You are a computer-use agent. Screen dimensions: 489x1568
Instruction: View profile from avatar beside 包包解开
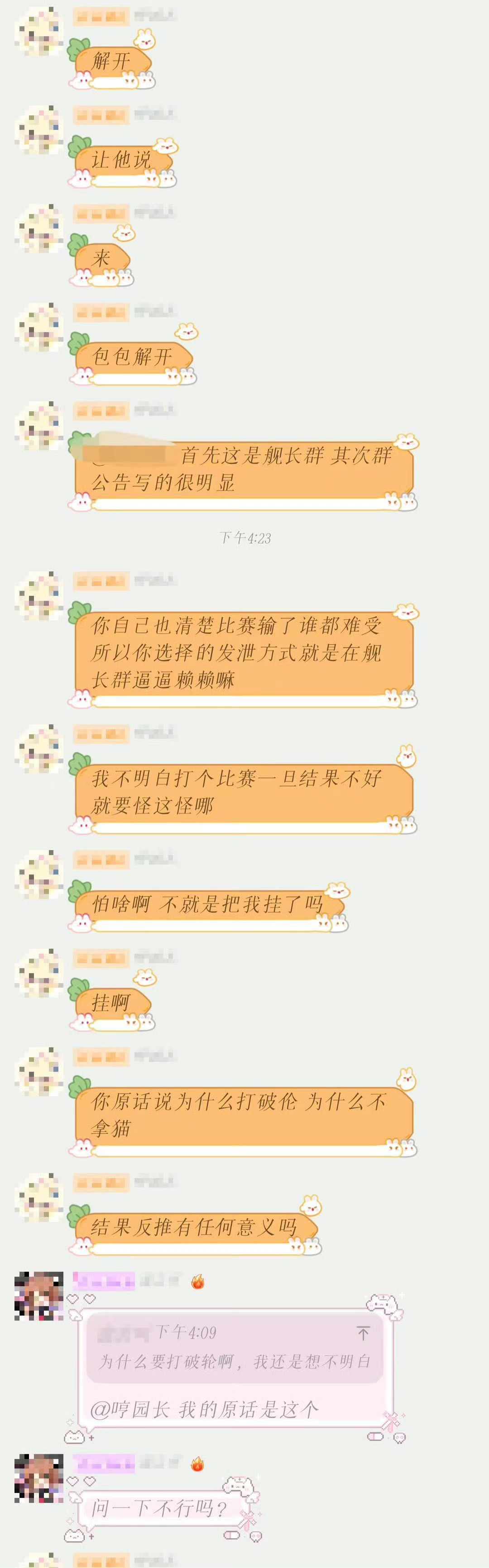(39, 328)
